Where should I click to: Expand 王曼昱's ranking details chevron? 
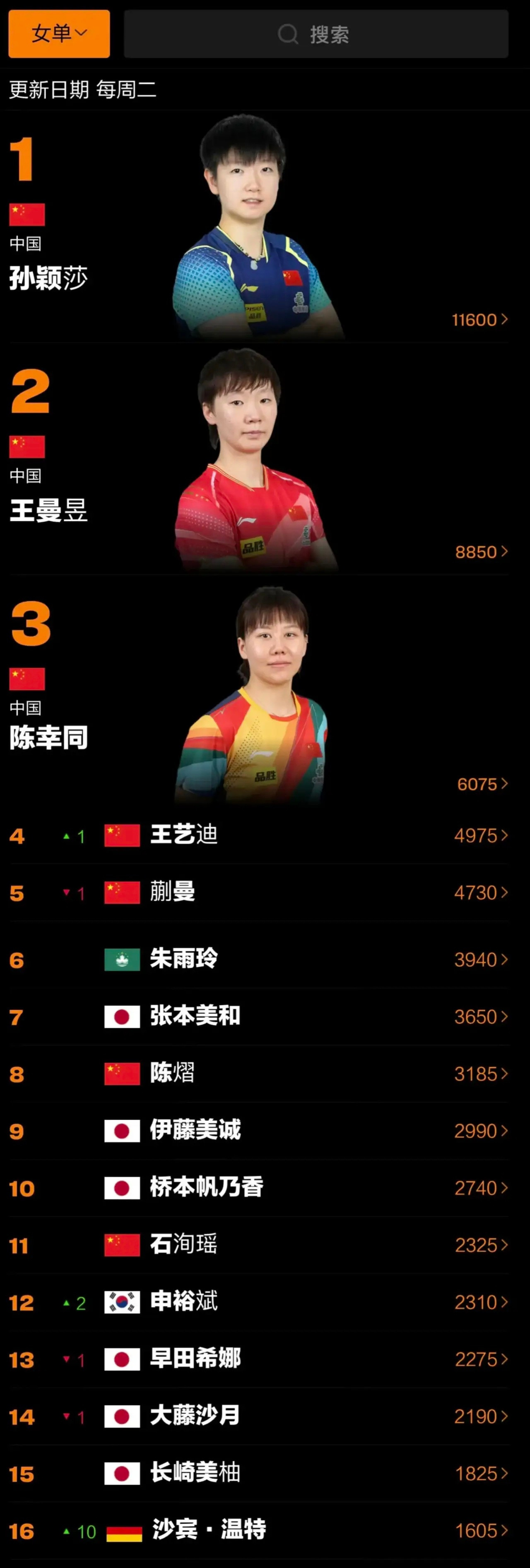coord(504,552)
